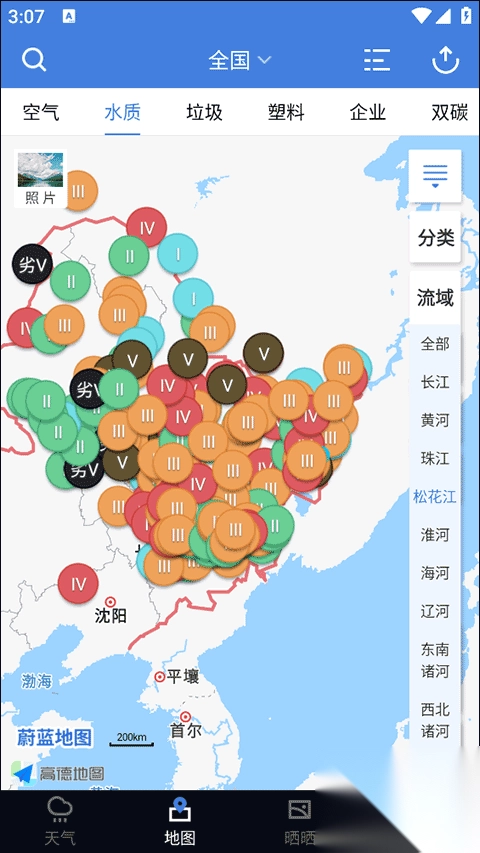This screenshot has height=853, width=480.
Task: Choose the 长江 basin
Action: click(x=435, y=382)
